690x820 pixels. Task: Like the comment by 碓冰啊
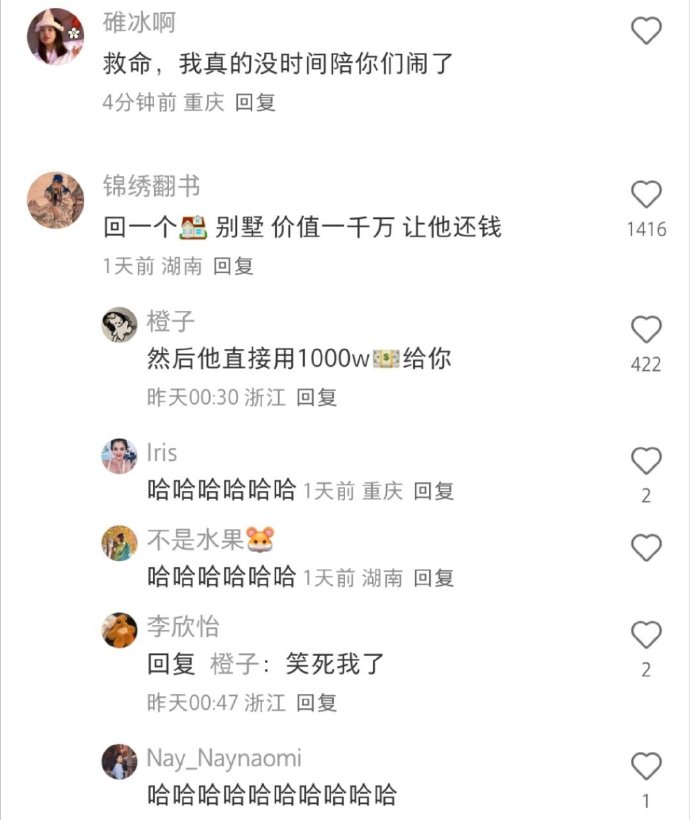[647, 31]
